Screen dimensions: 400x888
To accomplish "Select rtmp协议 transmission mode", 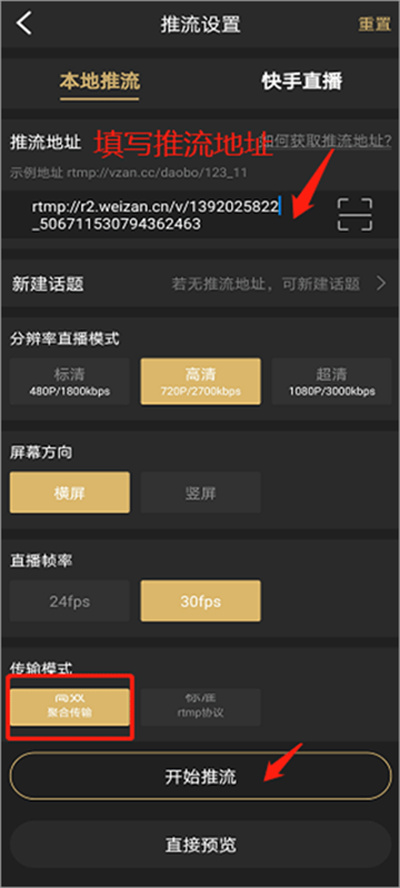I will point(201,707).
